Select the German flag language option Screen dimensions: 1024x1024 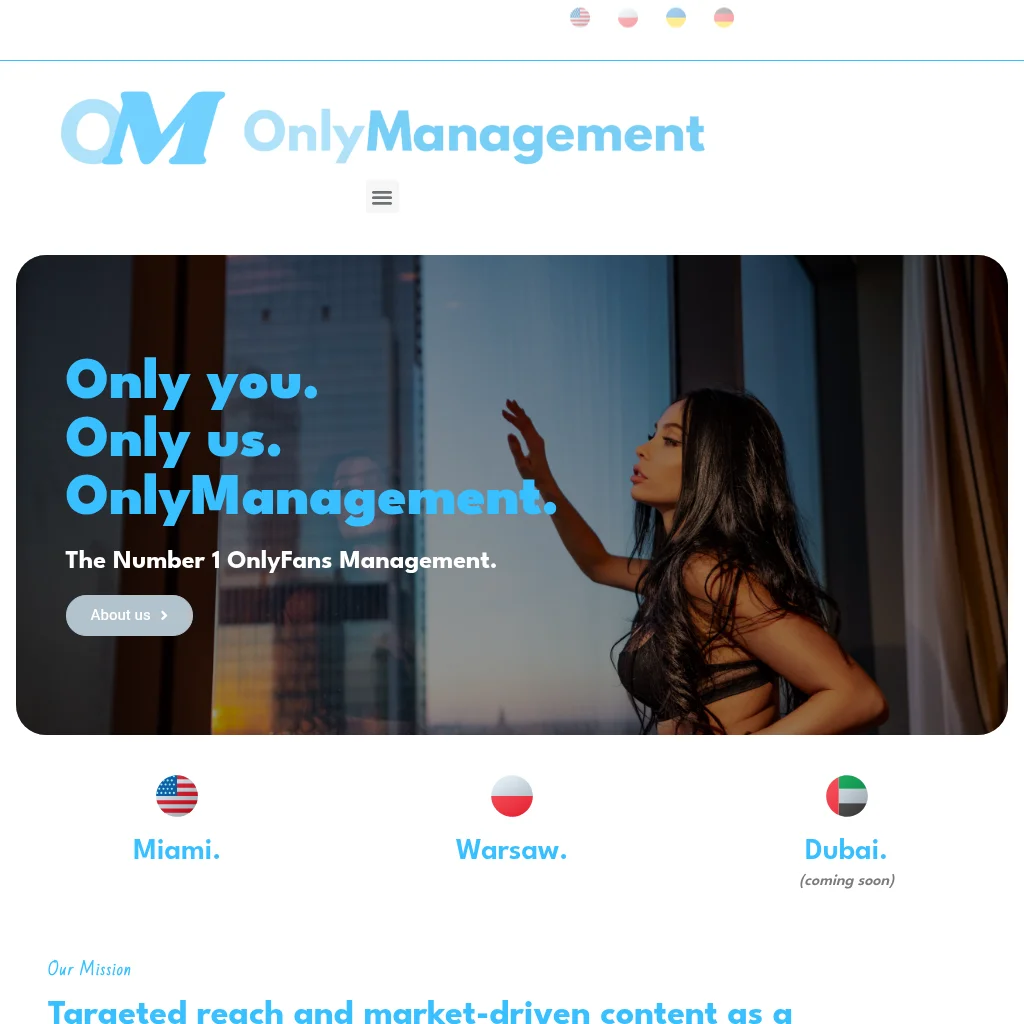click(x=724, y=18)
